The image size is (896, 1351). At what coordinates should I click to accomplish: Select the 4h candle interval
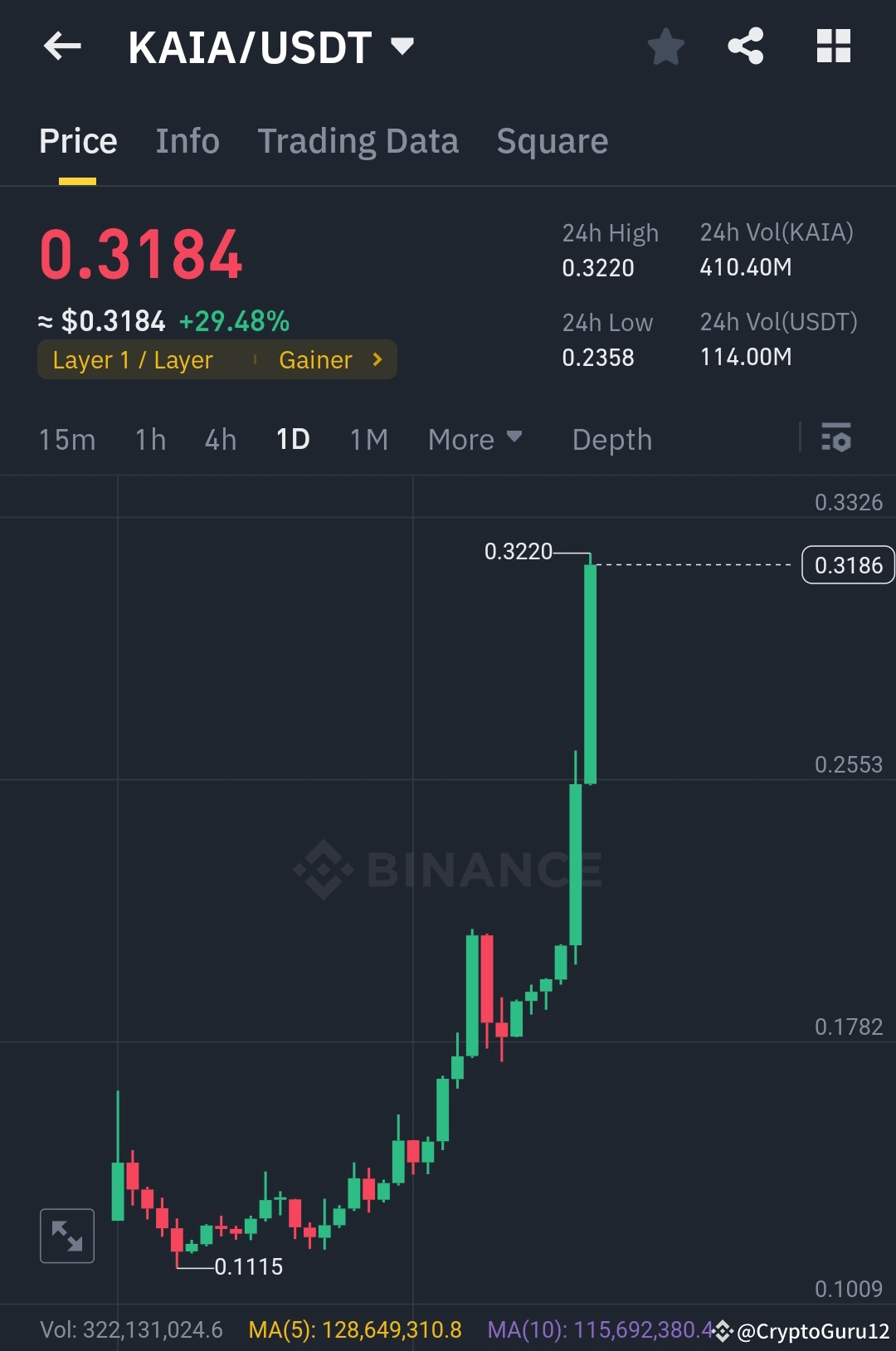(219, 439)
